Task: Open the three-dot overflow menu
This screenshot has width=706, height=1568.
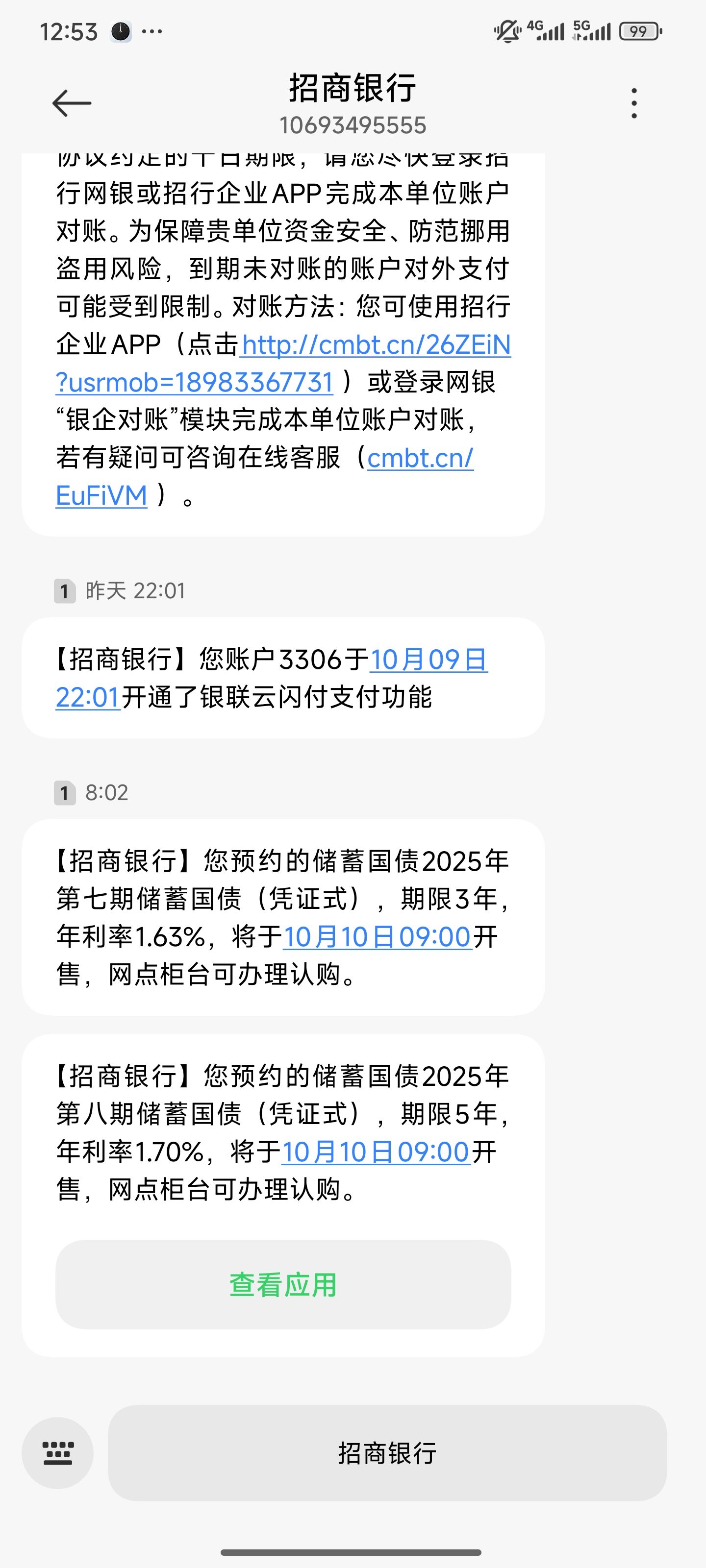Action: tap(634, 103)
